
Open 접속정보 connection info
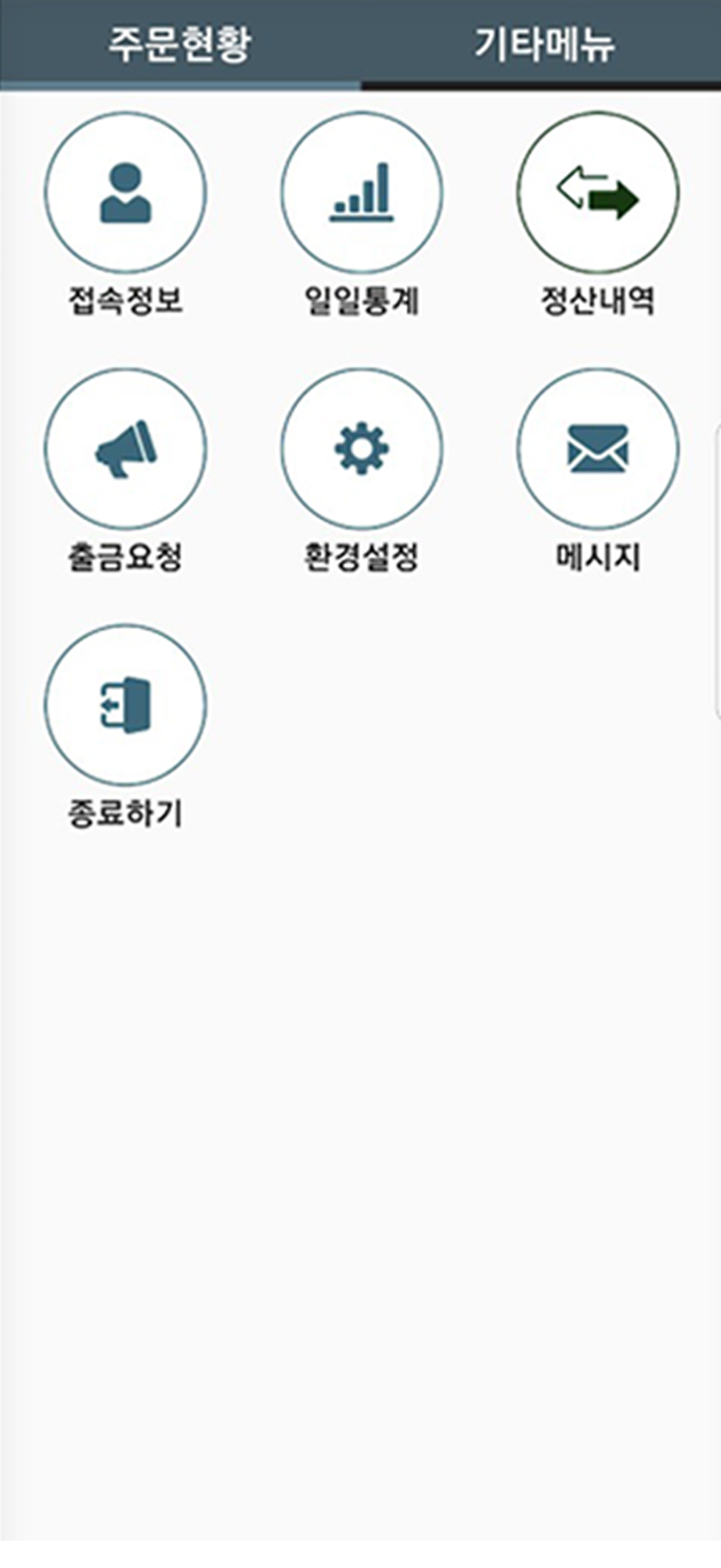coord(126,193)
